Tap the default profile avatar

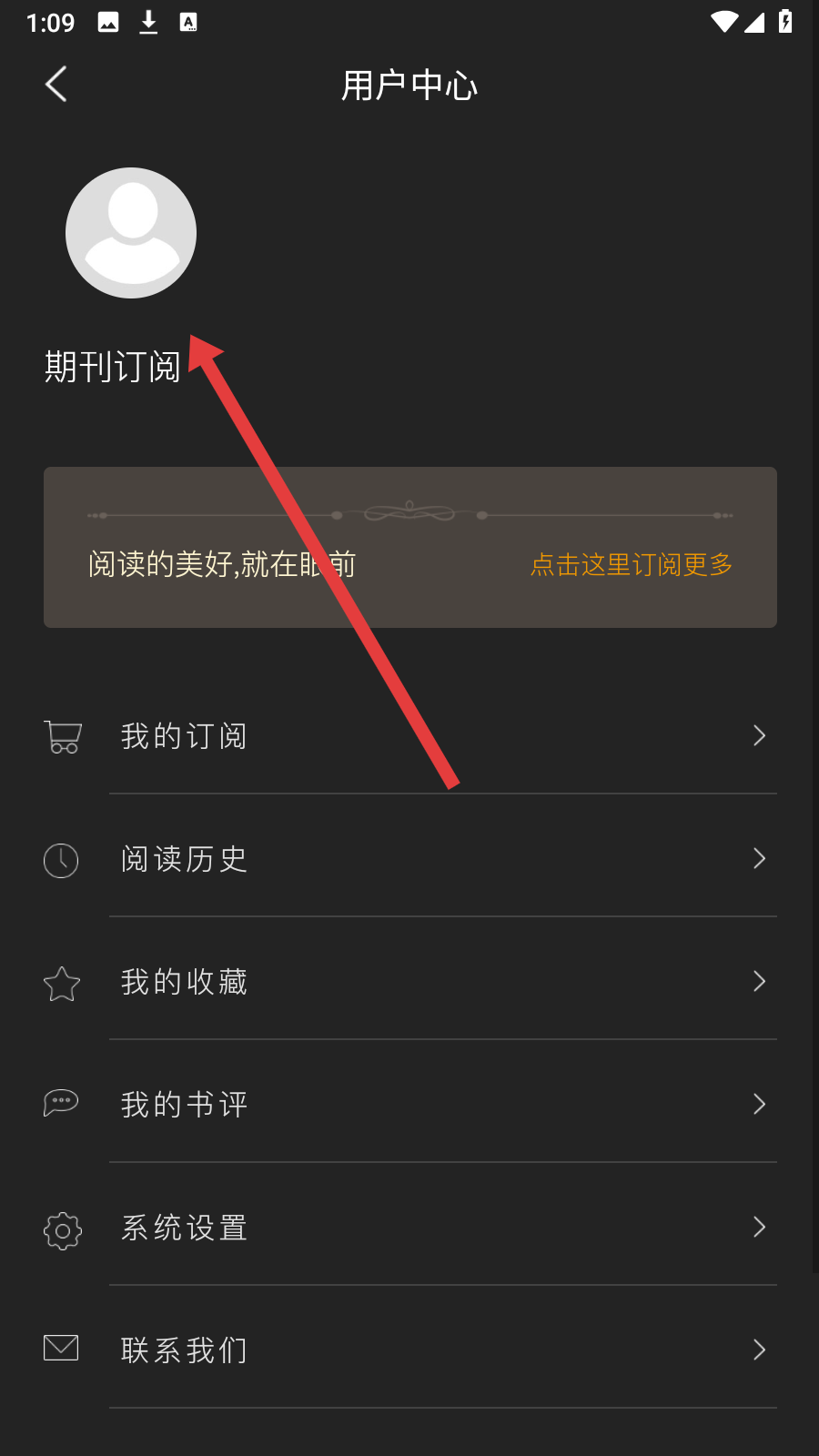131,233
